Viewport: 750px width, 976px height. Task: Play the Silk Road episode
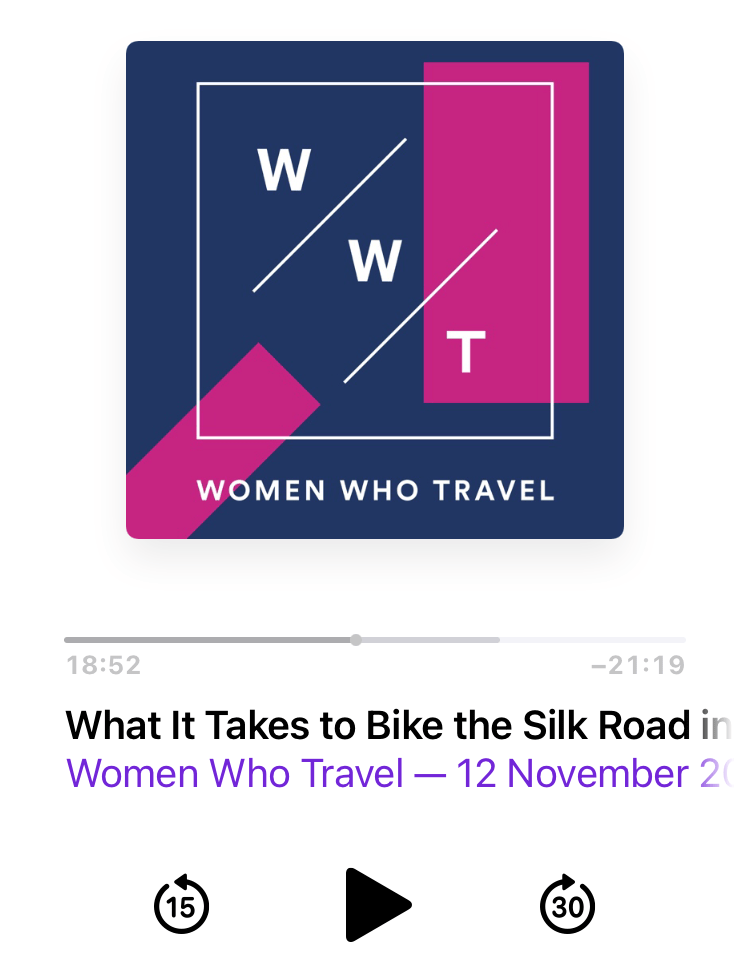coord(376,905)
